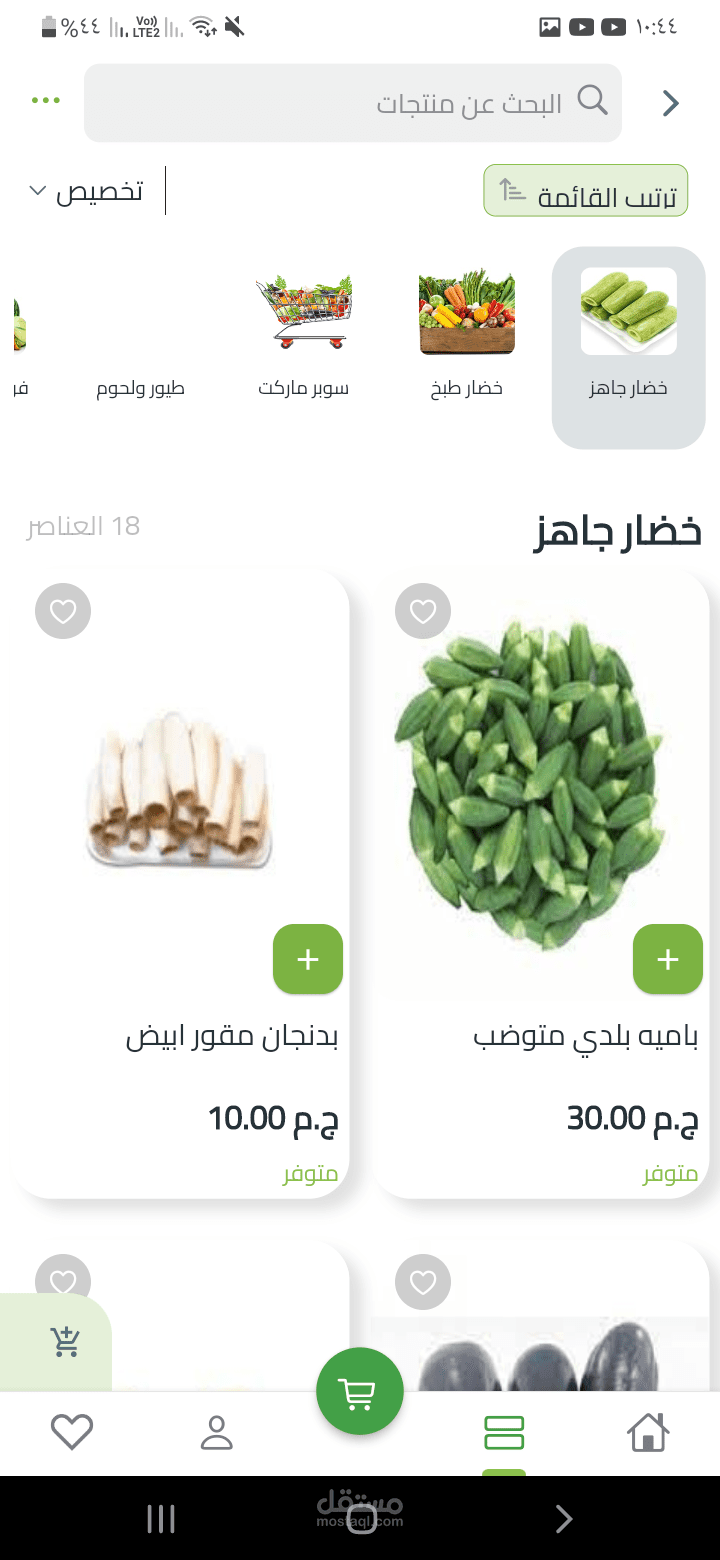The width and height of the screenshot is (720, 1560).
Task: Favorite the بدنجان مقور ابيض product
Action: pos(63,611)
